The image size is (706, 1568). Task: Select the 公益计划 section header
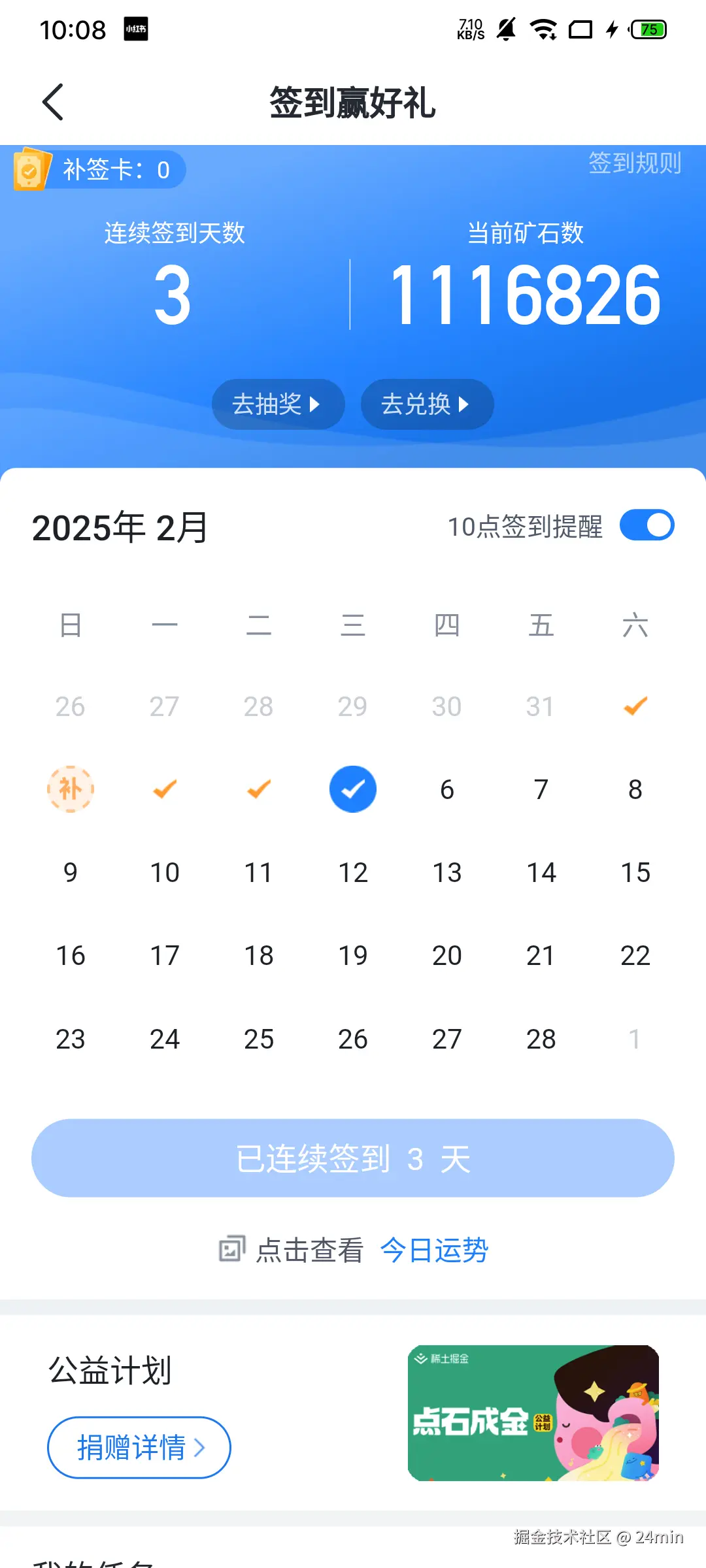coord(110,1371)
